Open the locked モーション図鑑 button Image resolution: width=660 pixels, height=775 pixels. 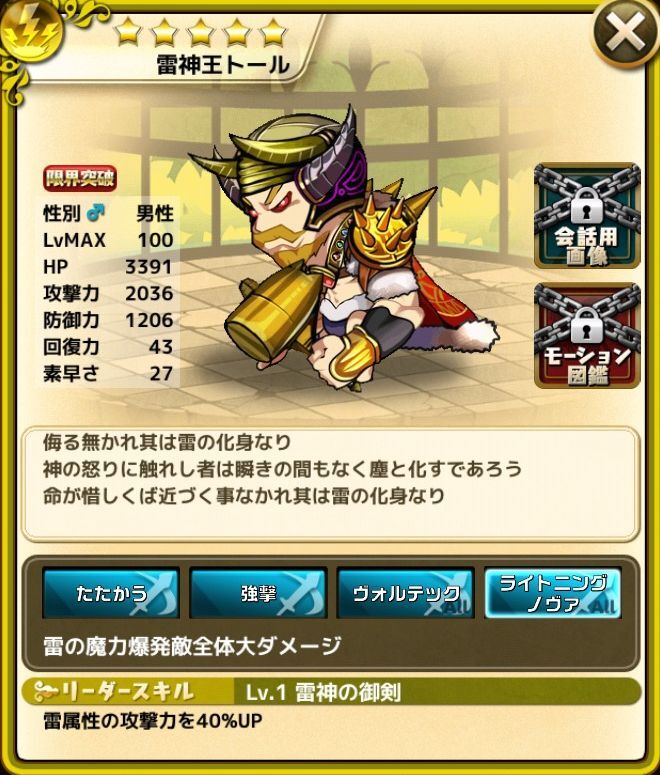(587, 335)
